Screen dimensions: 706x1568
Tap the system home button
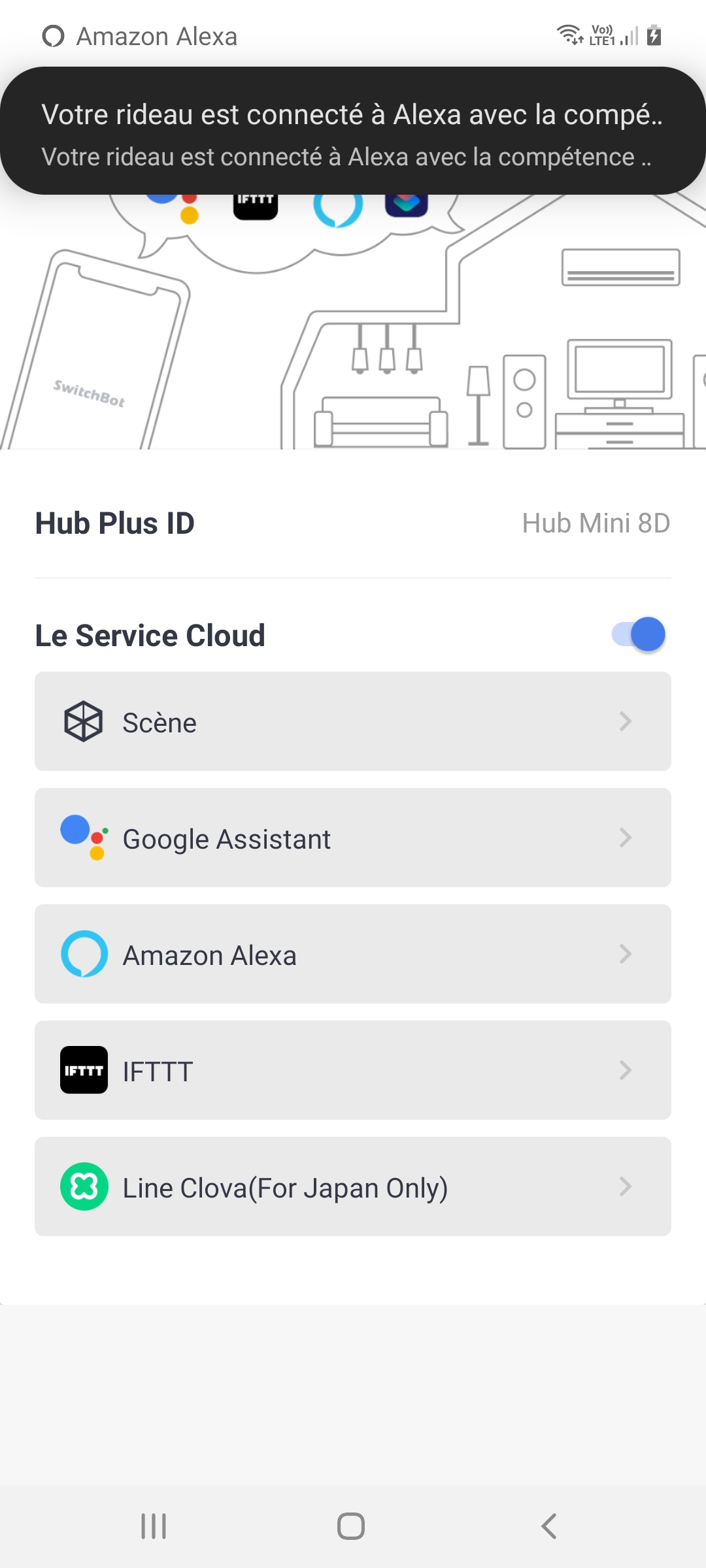[351, 1526]
